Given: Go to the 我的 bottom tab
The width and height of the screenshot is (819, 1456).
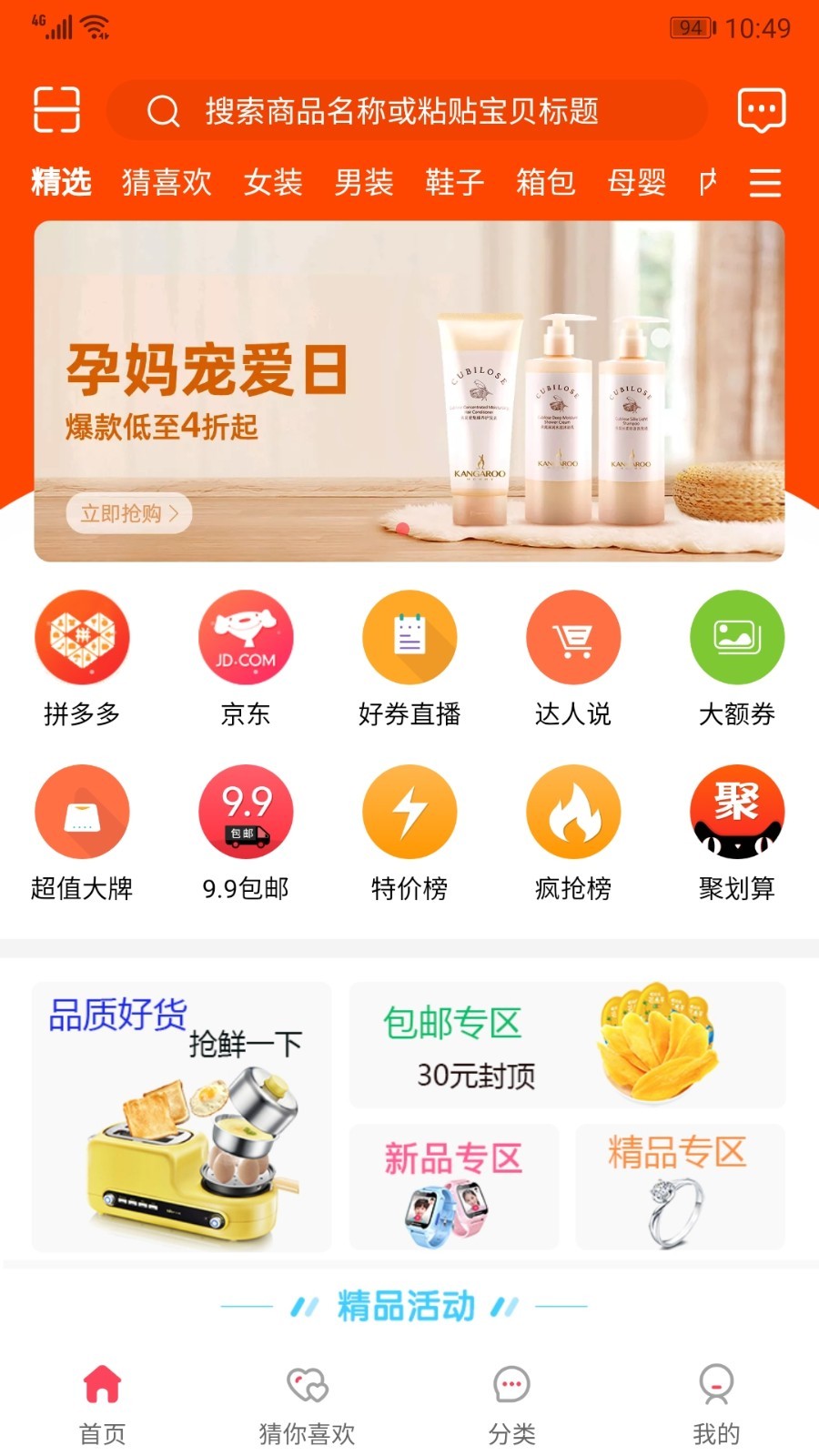Looking at the screenshot, I should tap(716, 1405).
